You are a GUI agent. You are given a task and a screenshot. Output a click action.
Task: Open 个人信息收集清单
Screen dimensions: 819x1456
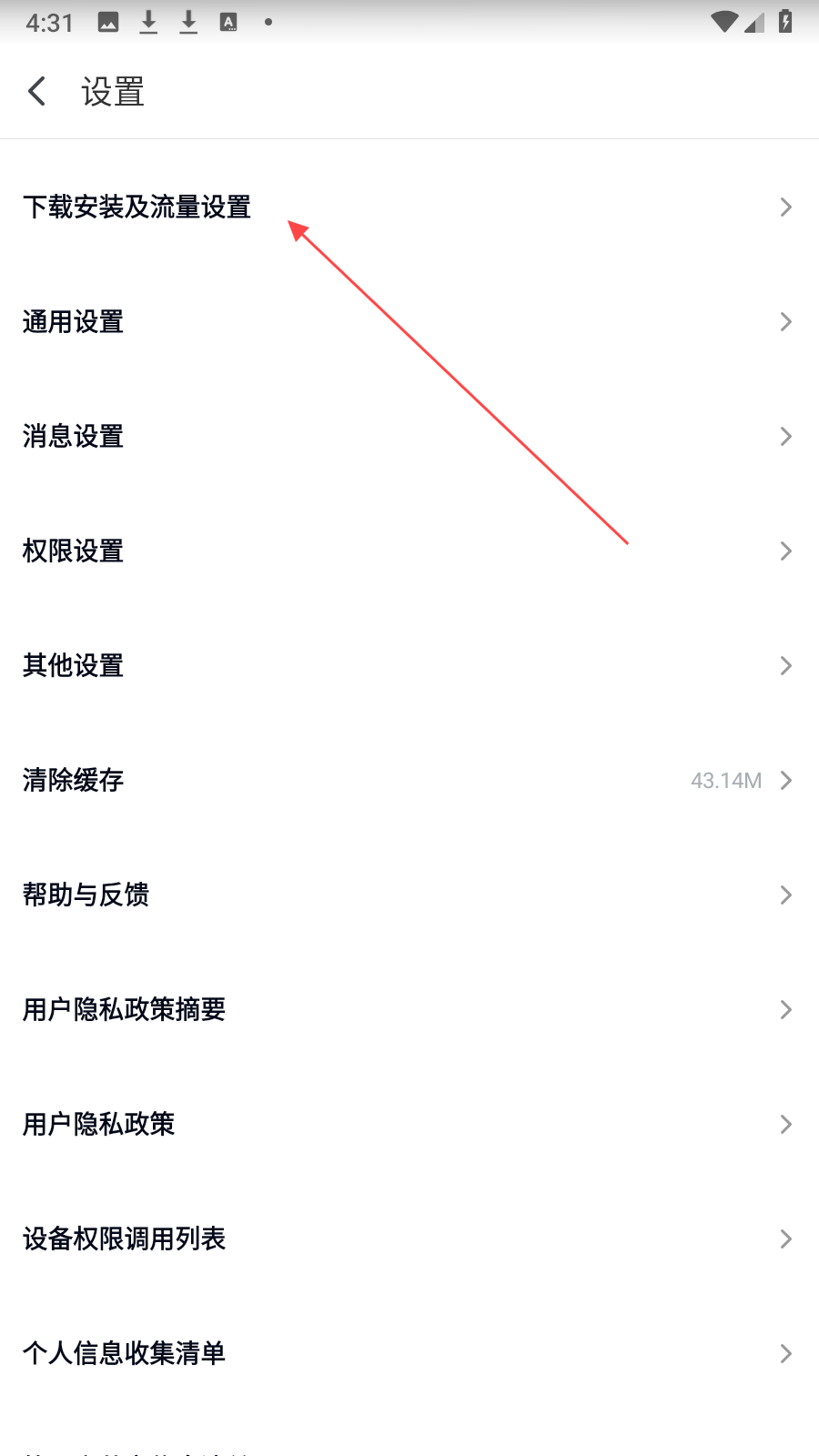pyautogui.click(x=124, y=1354)
